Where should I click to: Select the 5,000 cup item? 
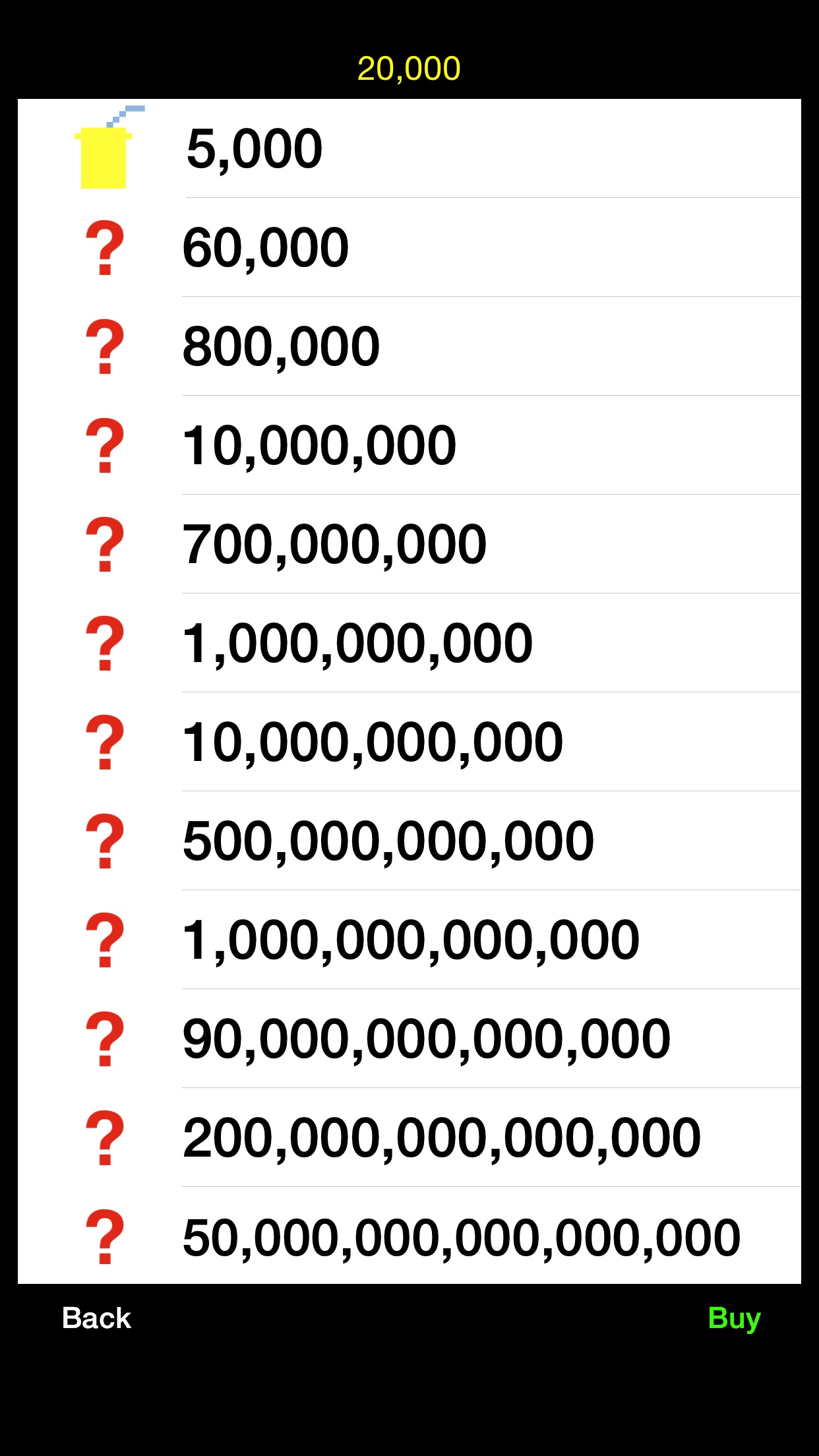409,148
